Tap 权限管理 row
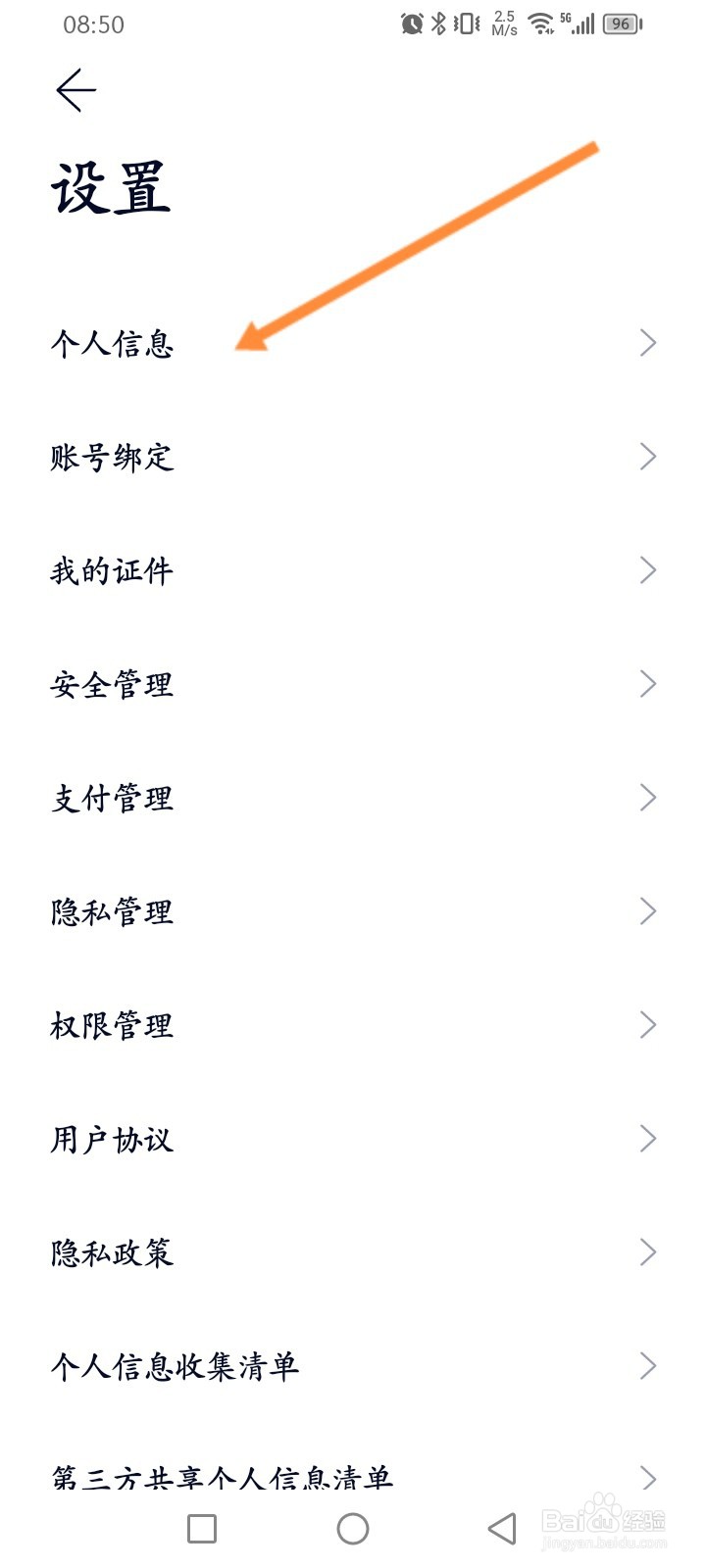Viewport: 706px width, 1568px height. coord(353,1025)
